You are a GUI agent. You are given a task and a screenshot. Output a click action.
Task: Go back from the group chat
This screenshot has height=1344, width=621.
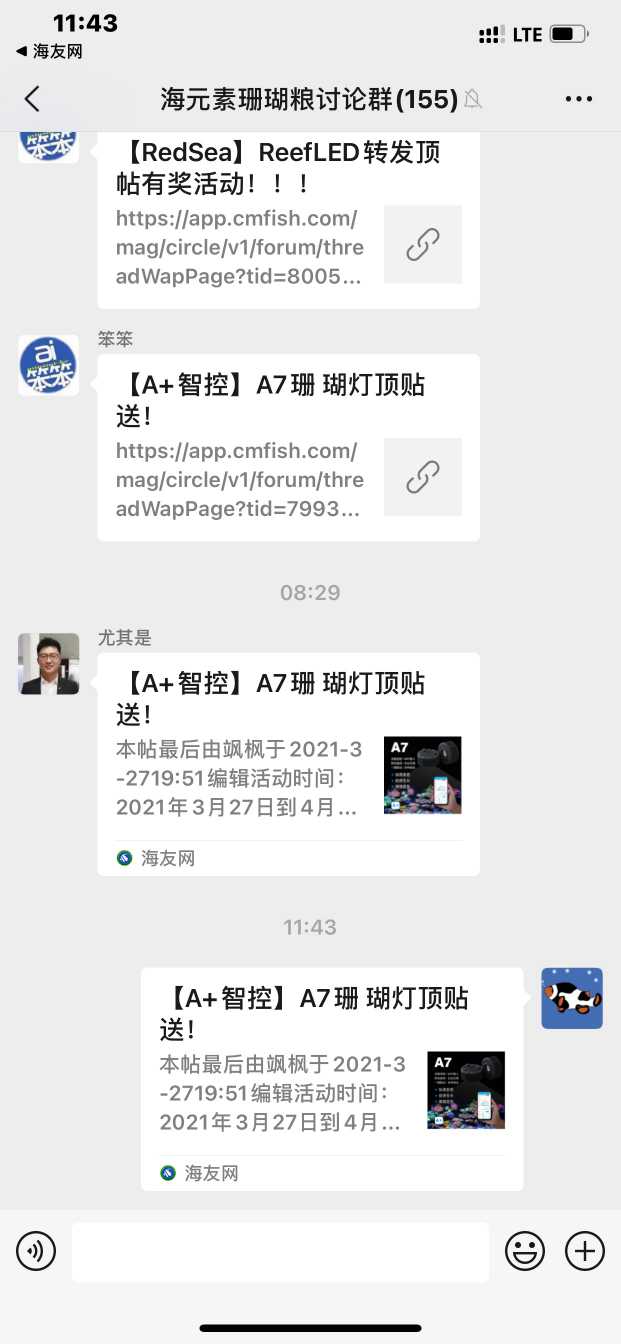tap(33, 98)
